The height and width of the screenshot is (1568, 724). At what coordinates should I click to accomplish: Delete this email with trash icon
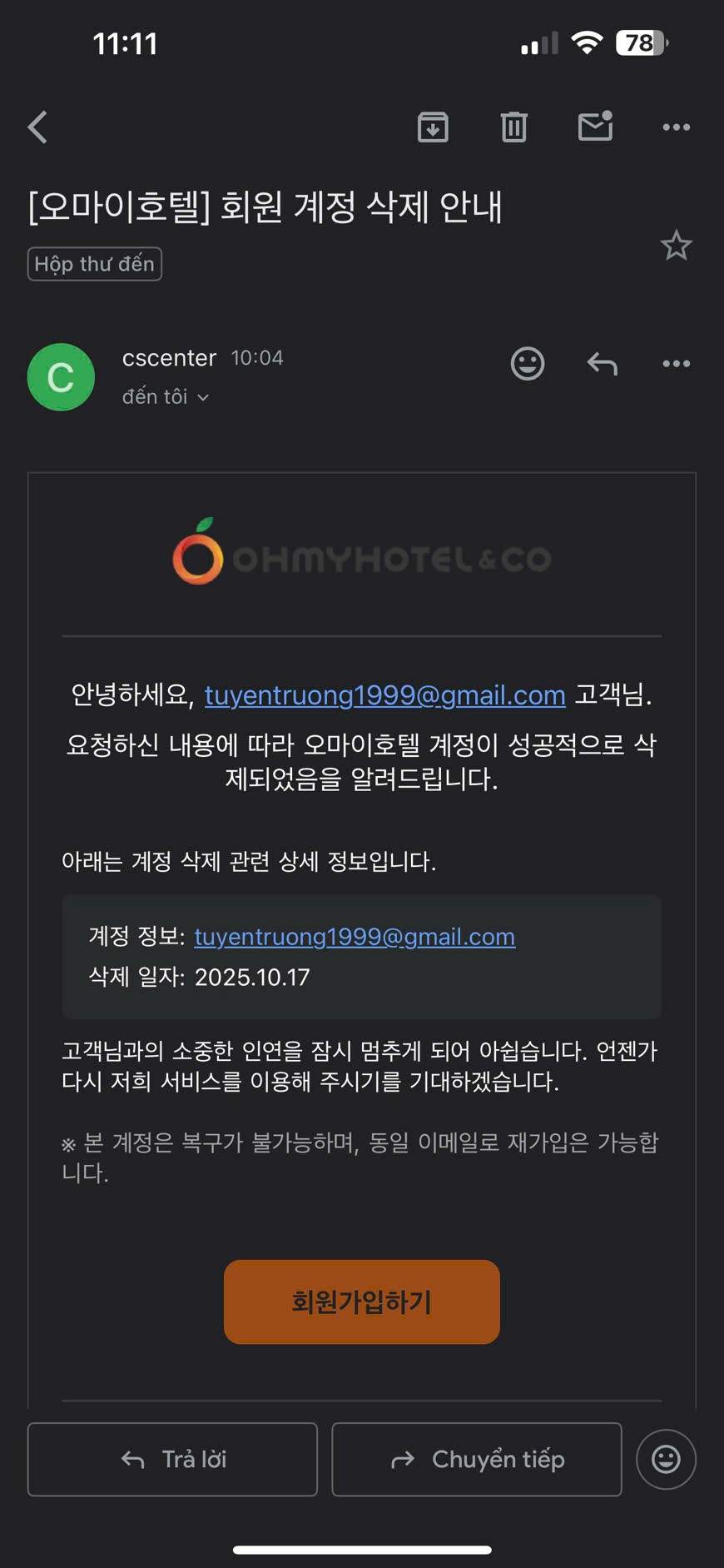pos(513,127)
